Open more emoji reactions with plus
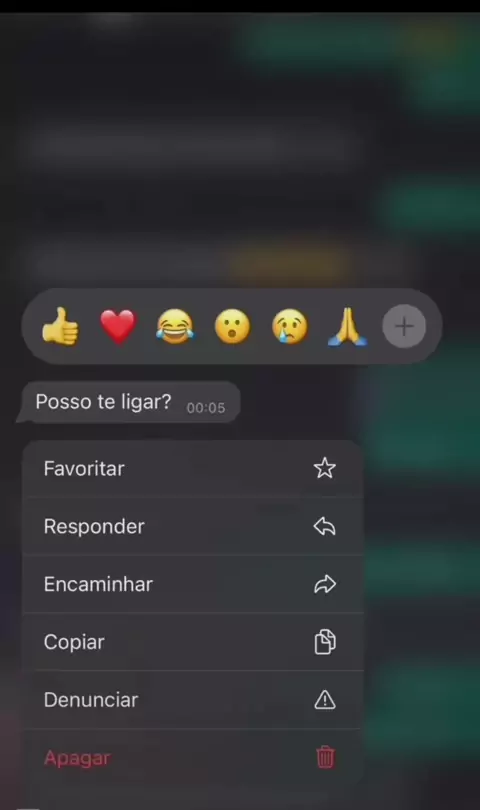 (x=404, y=326)
